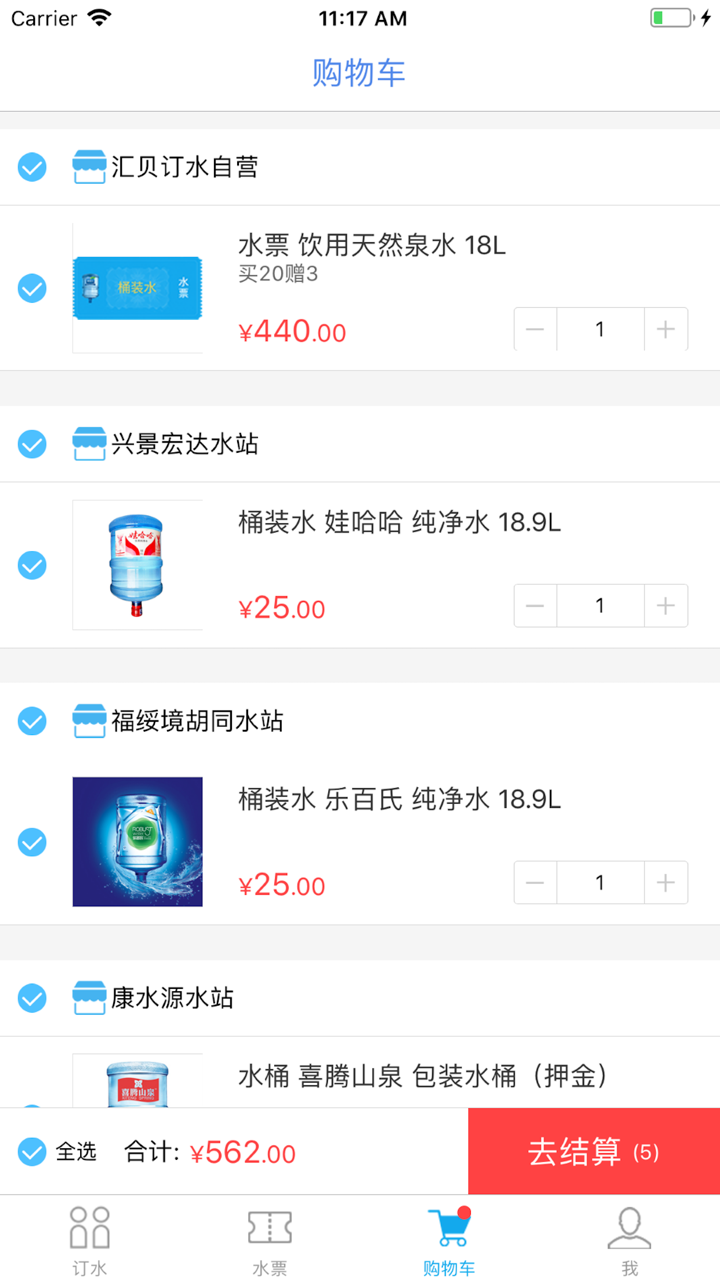Tap the store icon beside 兴景宏达水站
Image resolution: width=720 pixels, height=1280 pixels.
tap(88, 444)
